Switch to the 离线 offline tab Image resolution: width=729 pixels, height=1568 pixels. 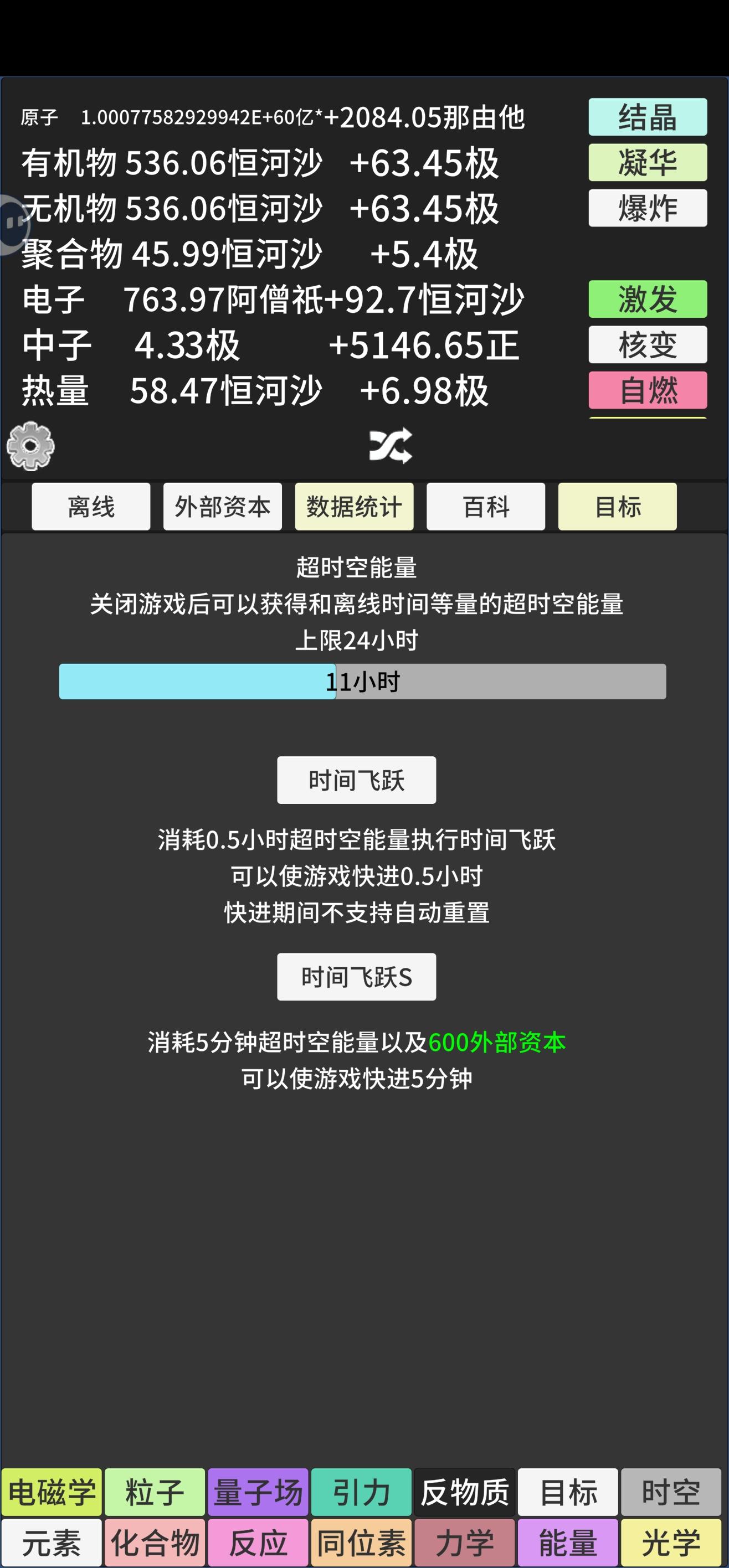90,507
